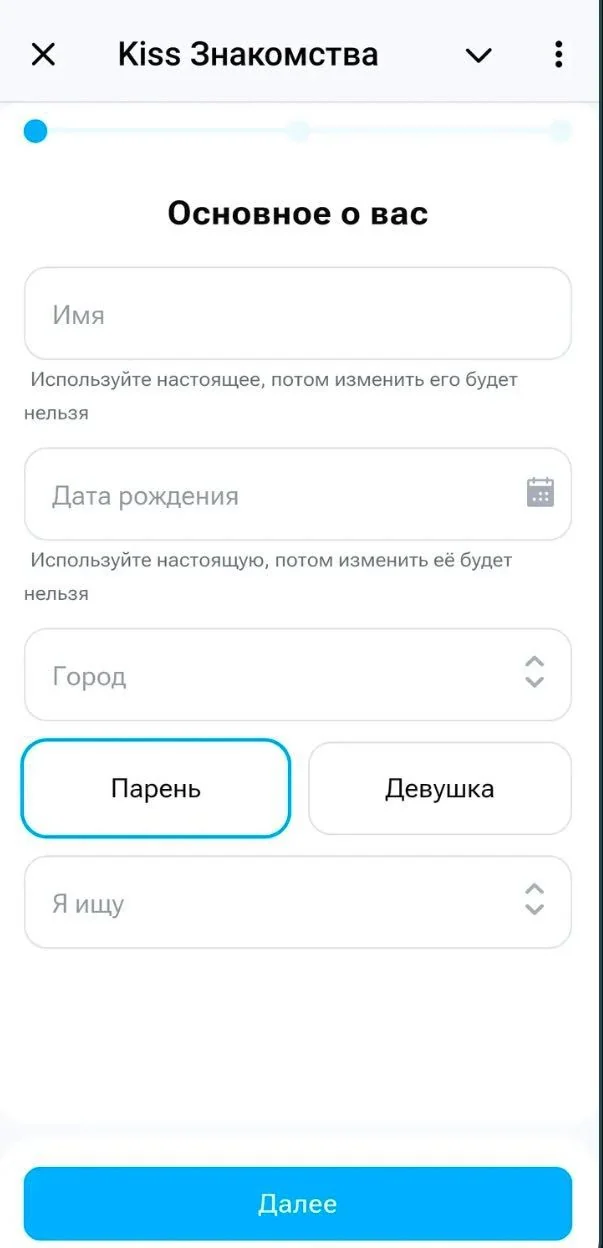Open the calendar icon for birth date
603x1248 pixels.
pos(540,492)
